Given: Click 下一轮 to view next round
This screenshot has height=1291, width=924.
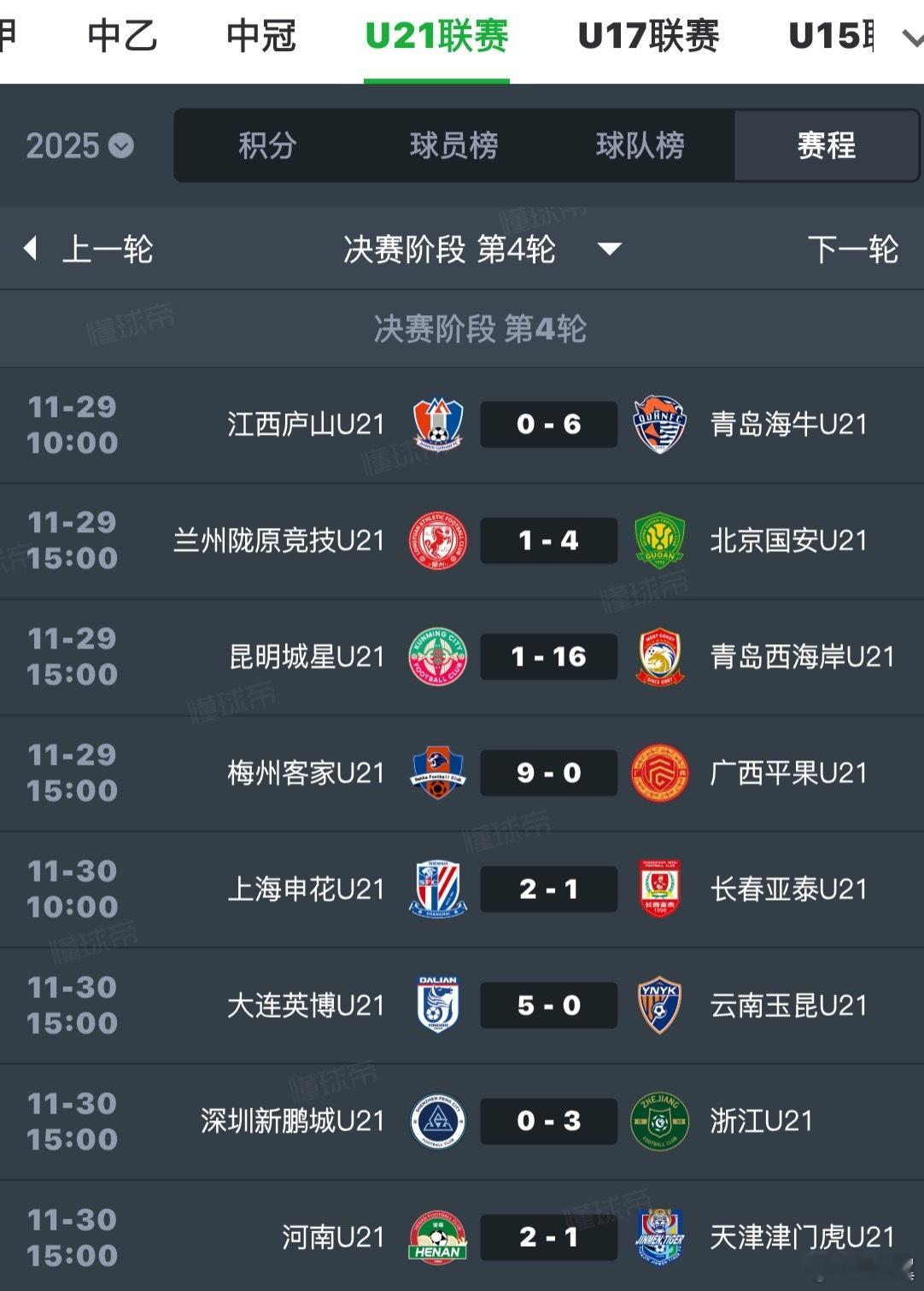Looking at the screenshot, I should (x=857, y=250).
